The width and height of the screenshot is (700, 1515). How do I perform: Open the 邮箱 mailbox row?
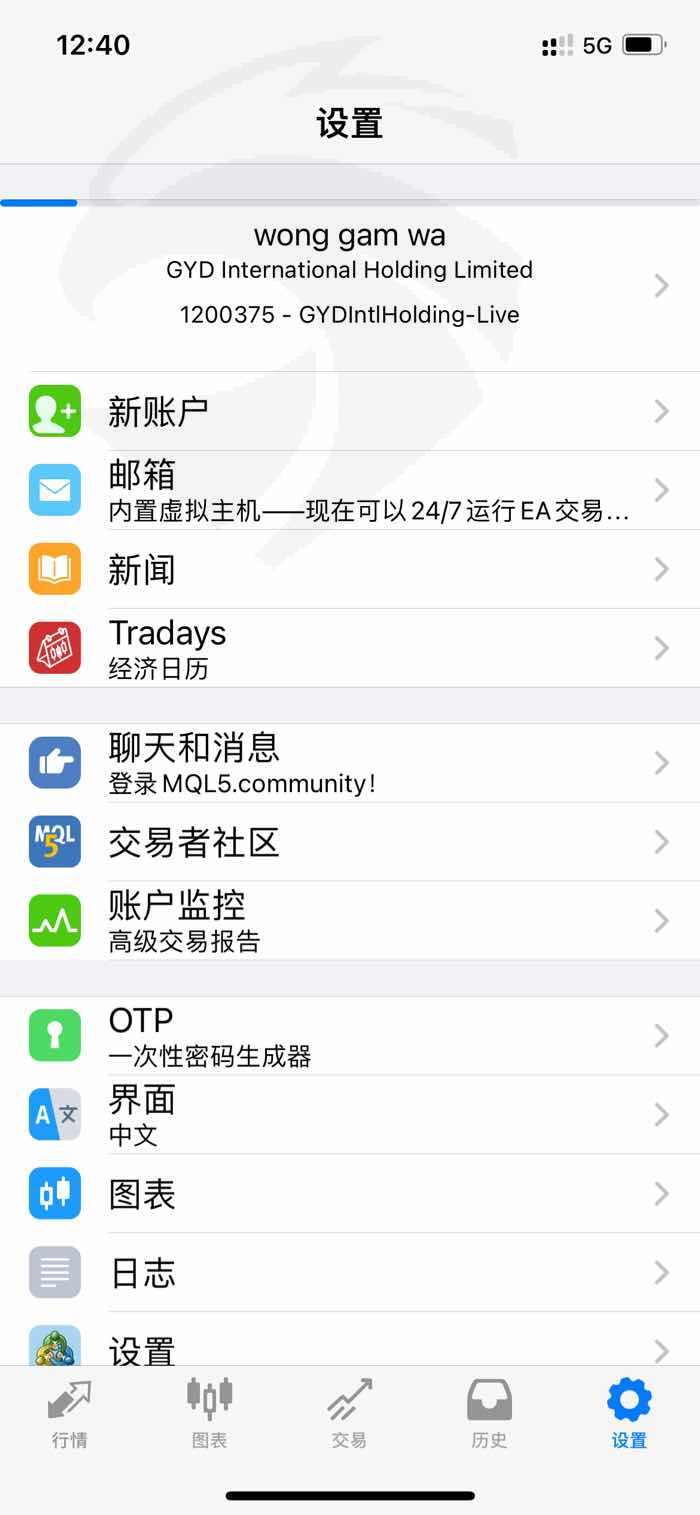pyautogui.click(x=350, y=490)
